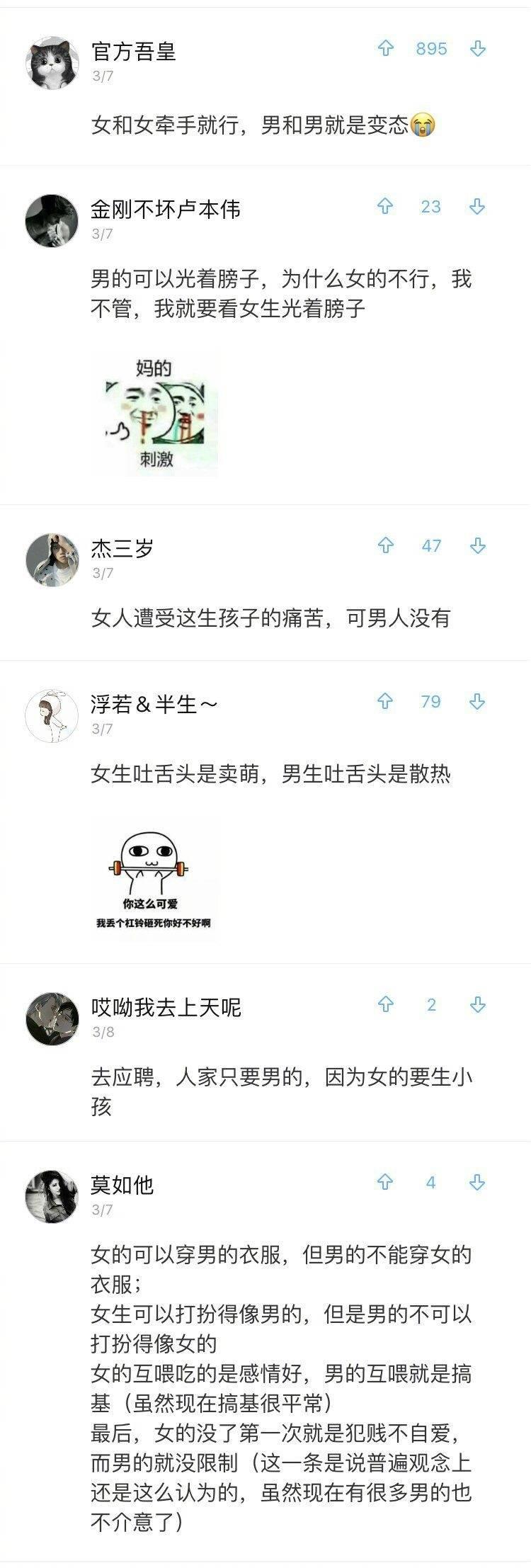This screenshot has height=1568, width=531.
Task: Upvote 杰三岁's comment
Action: [385, 546]
